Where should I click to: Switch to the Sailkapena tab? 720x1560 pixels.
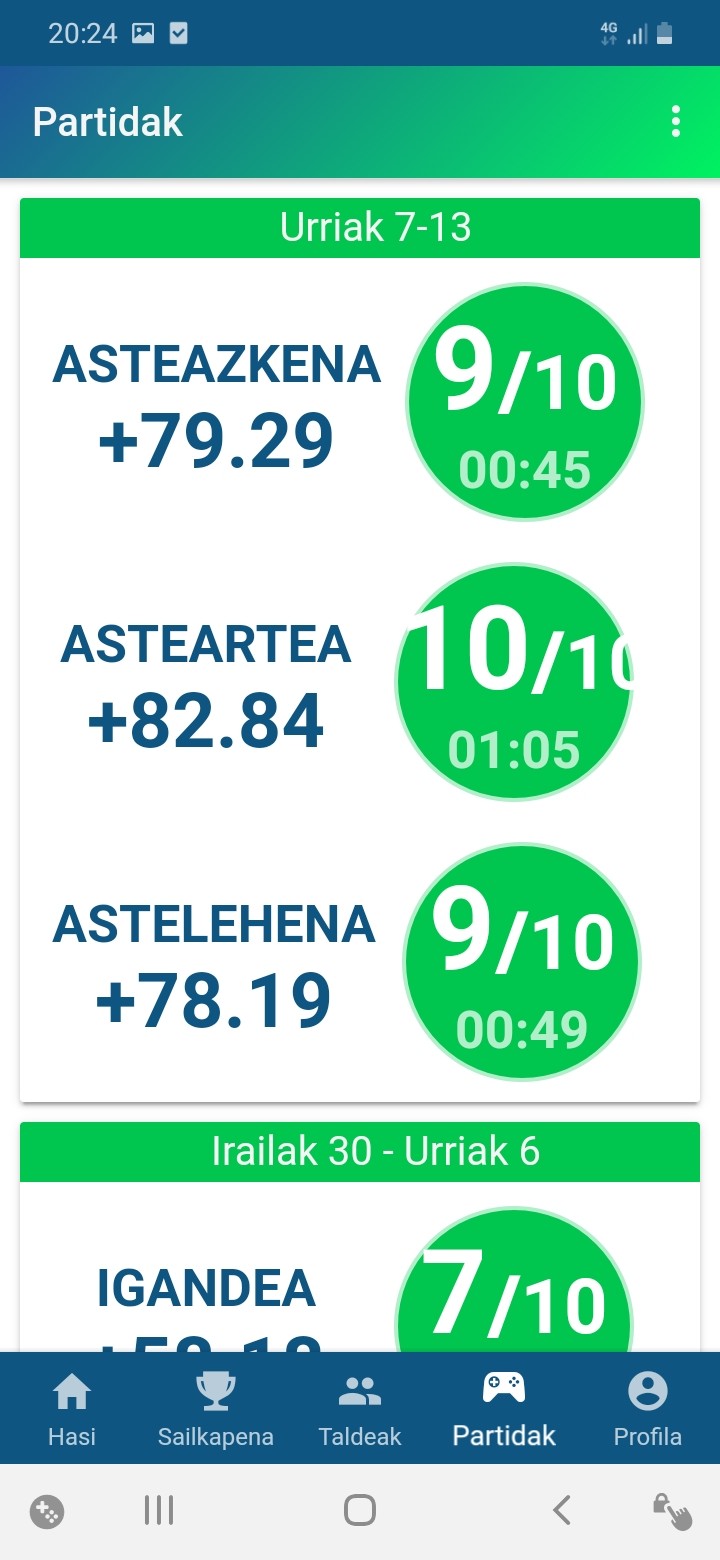point(216,1409)
